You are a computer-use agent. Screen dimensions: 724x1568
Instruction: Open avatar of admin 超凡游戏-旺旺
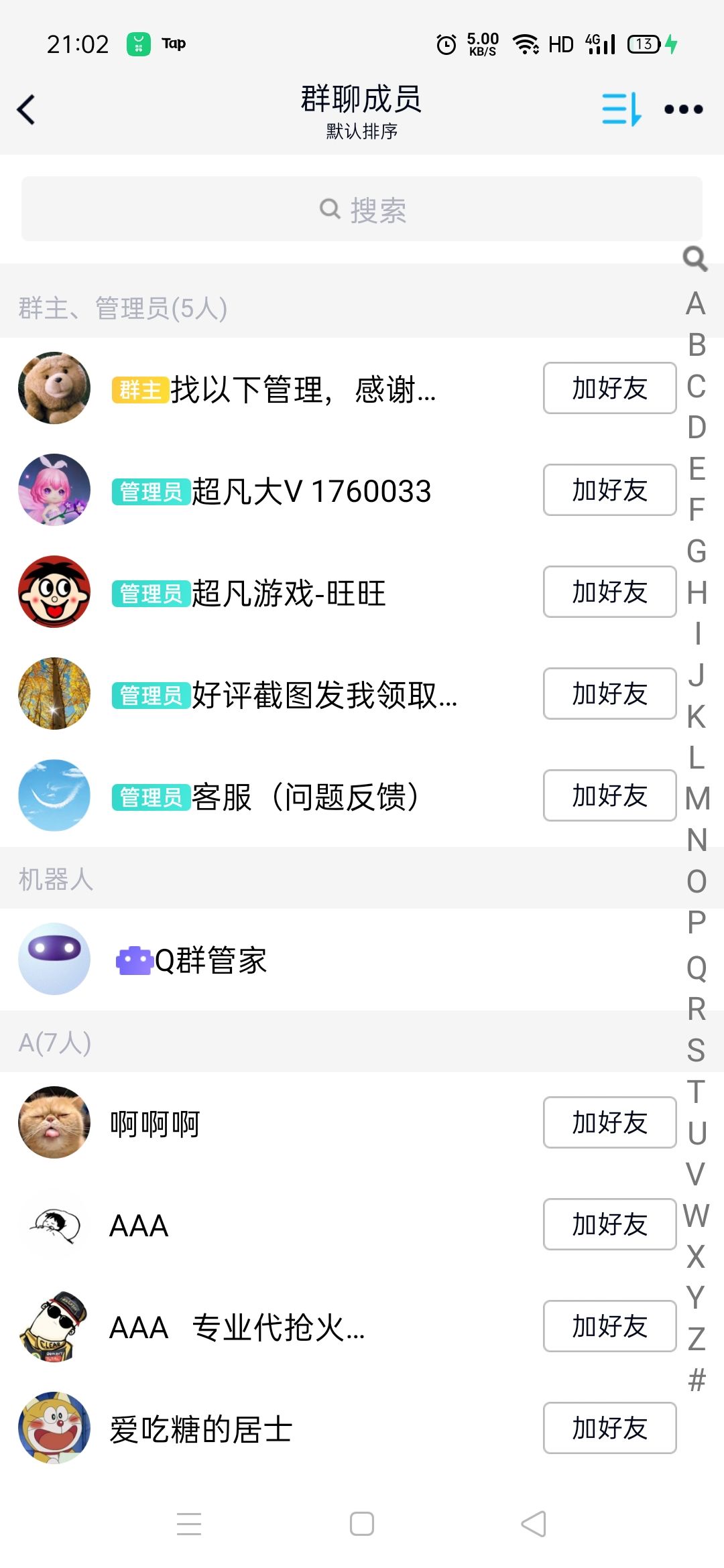[54, 592]
